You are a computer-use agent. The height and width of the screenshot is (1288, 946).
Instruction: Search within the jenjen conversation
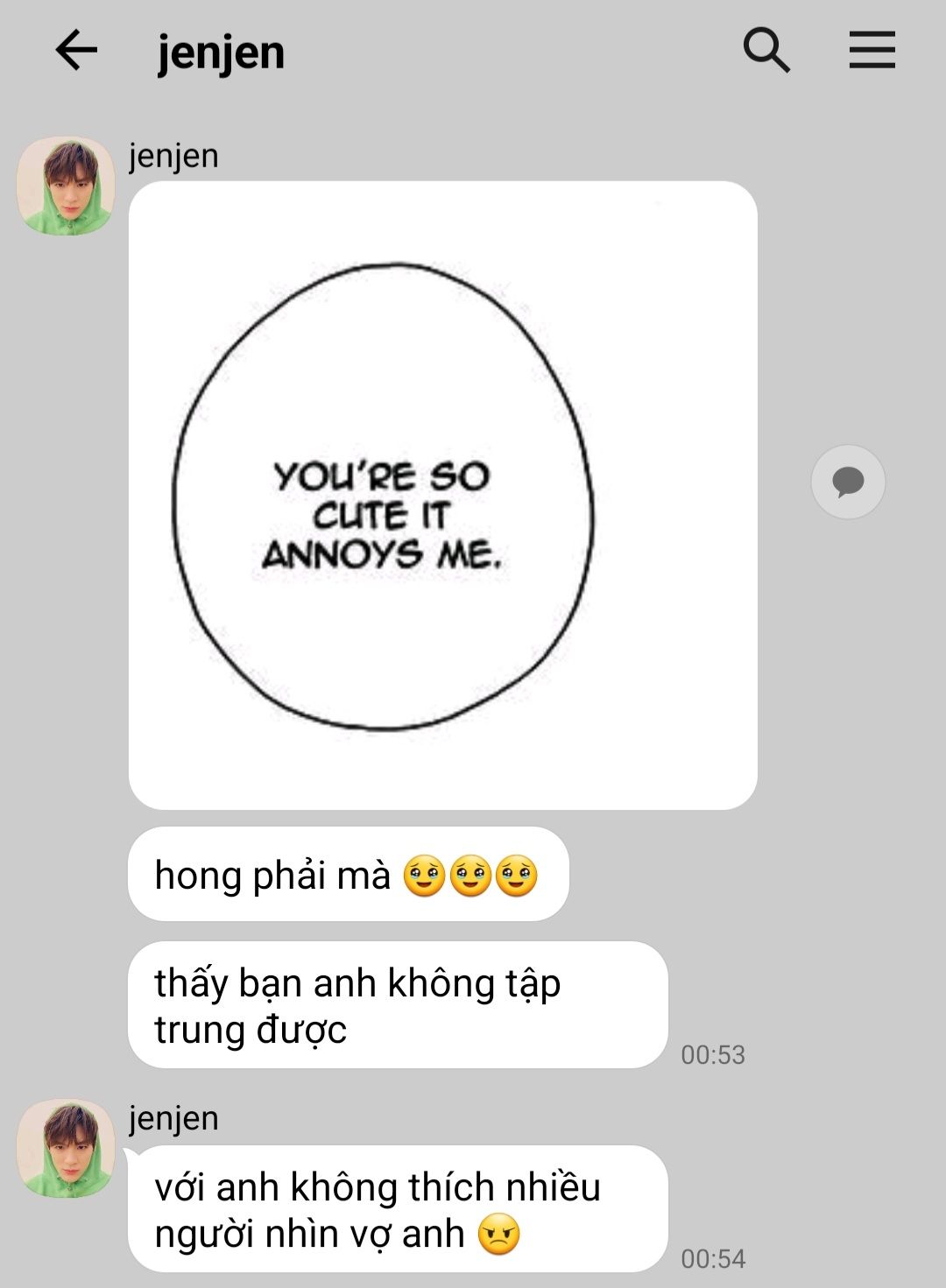pyautogui.click(x=766, y=50)
